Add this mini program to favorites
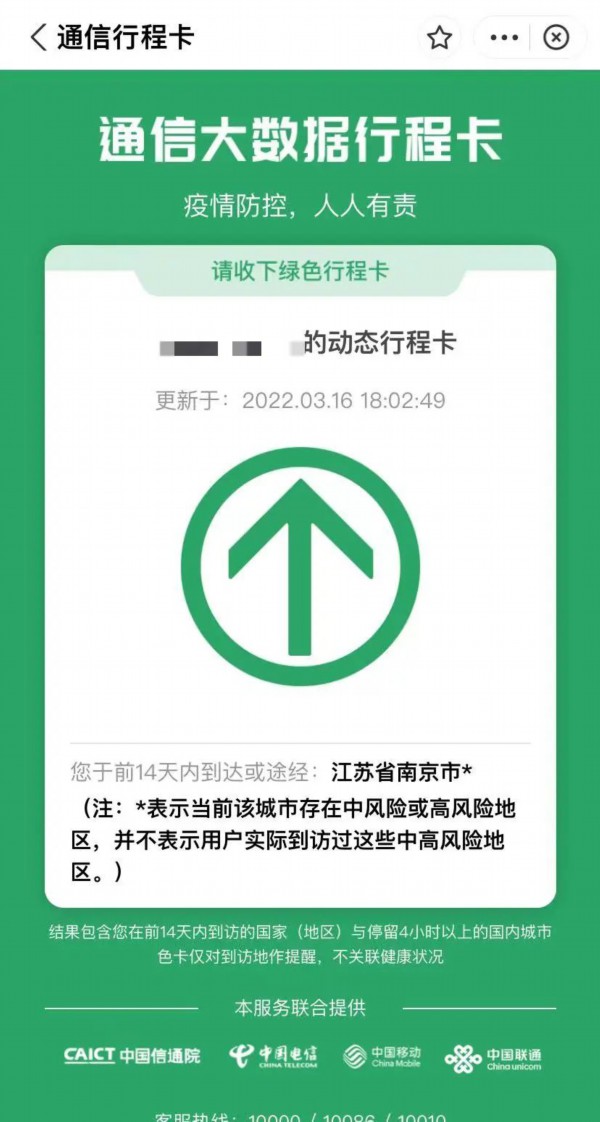This screenshot has height=1122, width=600. [440, 38]
